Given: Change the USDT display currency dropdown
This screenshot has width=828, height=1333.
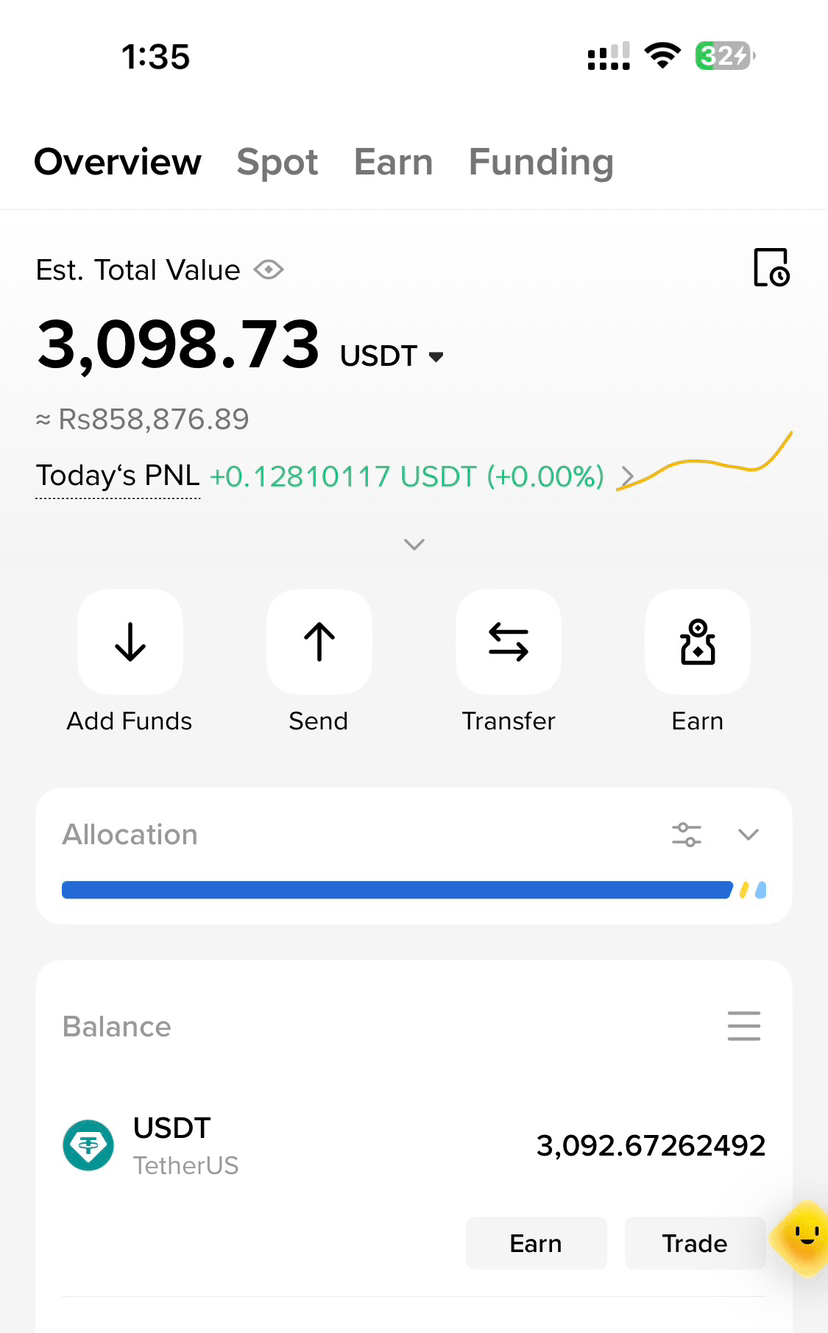Looking at the screenshot, I should pyautogui.click(x=392, y=356).
